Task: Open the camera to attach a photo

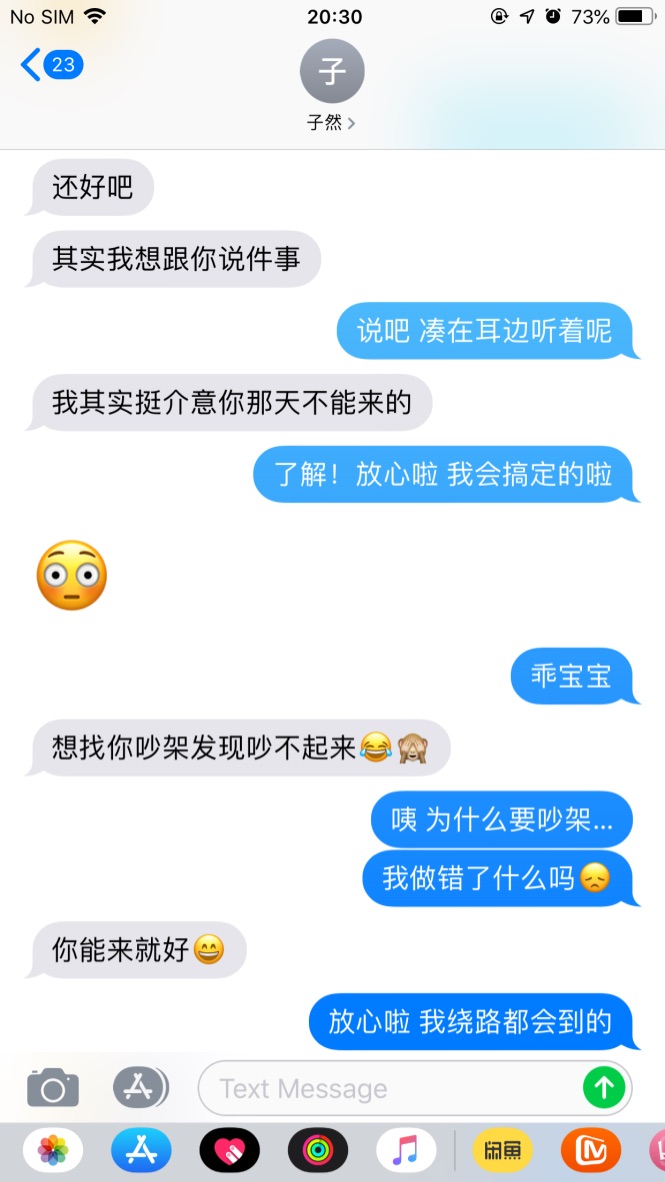Action: click(x=52, y=1087)
